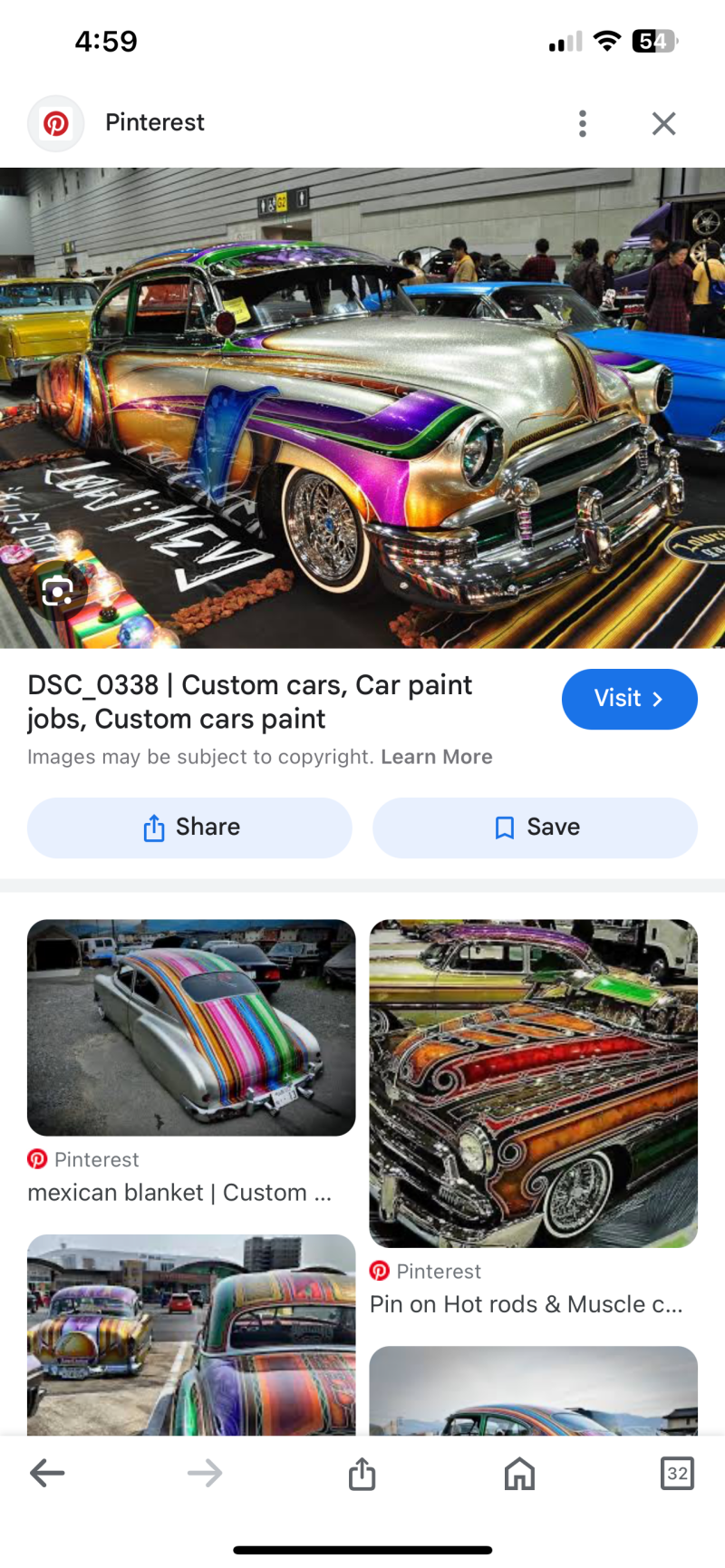Share this custom car image
This screenshot has width=725, height=1568.
pyautogui.click(x=189, y=828)
